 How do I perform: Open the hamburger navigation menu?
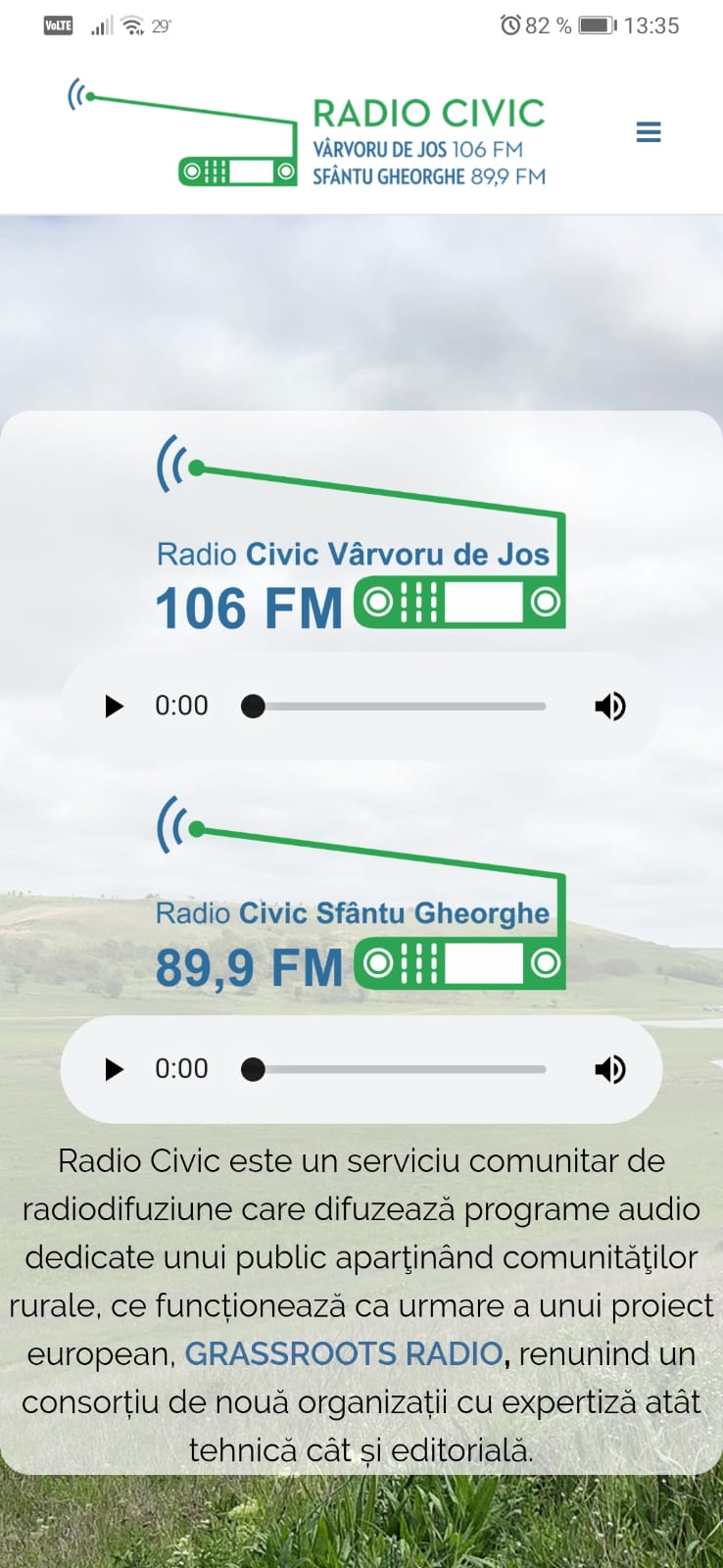point(649,132)
